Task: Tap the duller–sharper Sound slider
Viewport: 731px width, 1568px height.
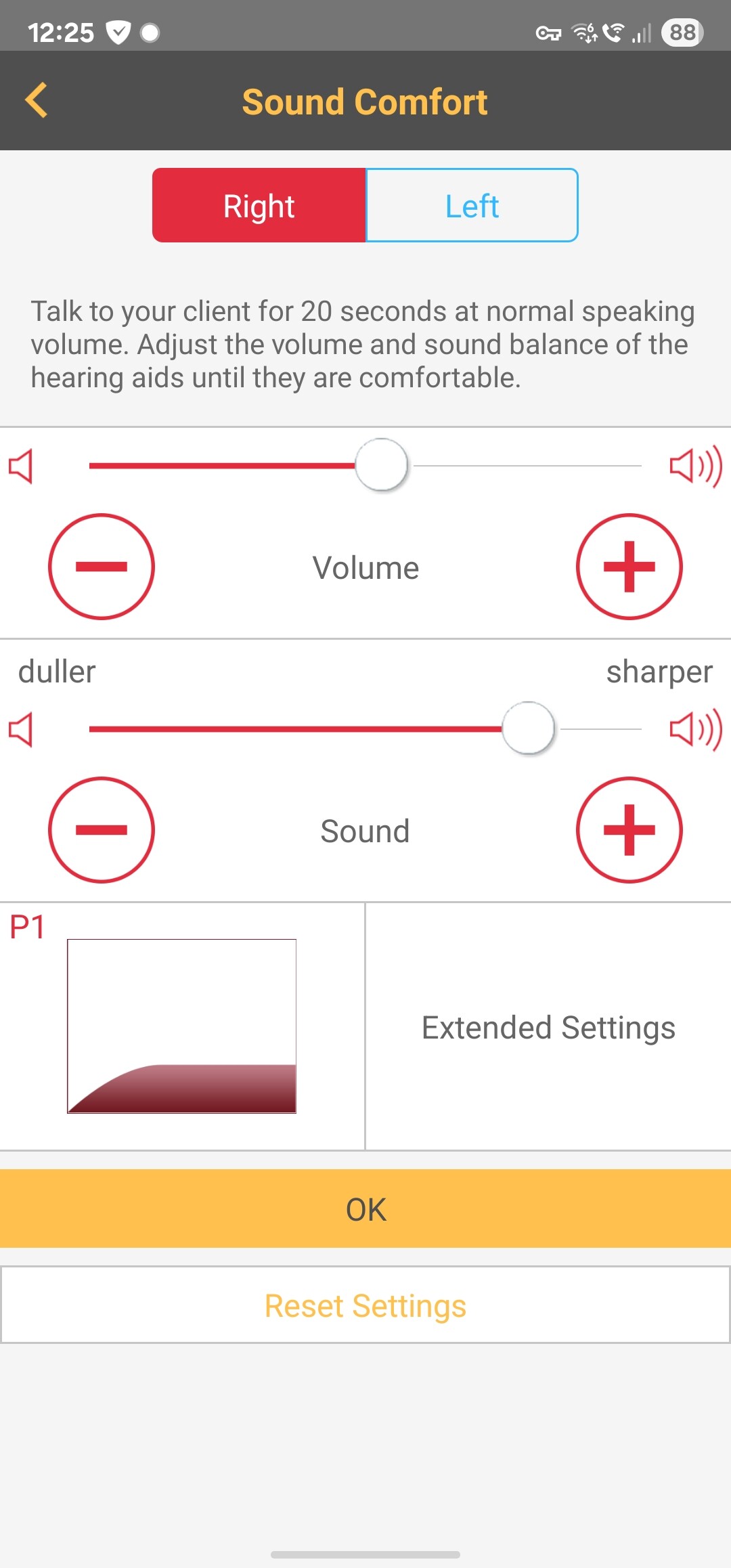Action: (365, 729)
